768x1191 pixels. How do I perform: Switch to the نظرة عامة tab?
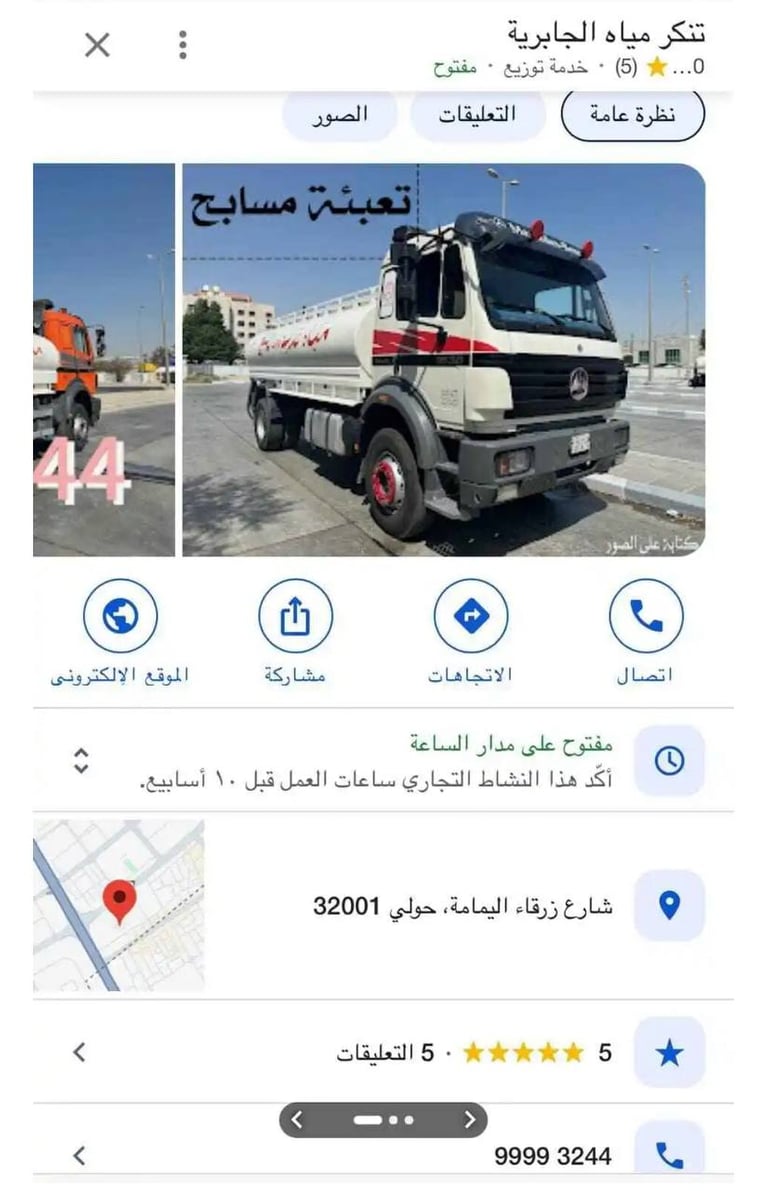coord(632,115)
